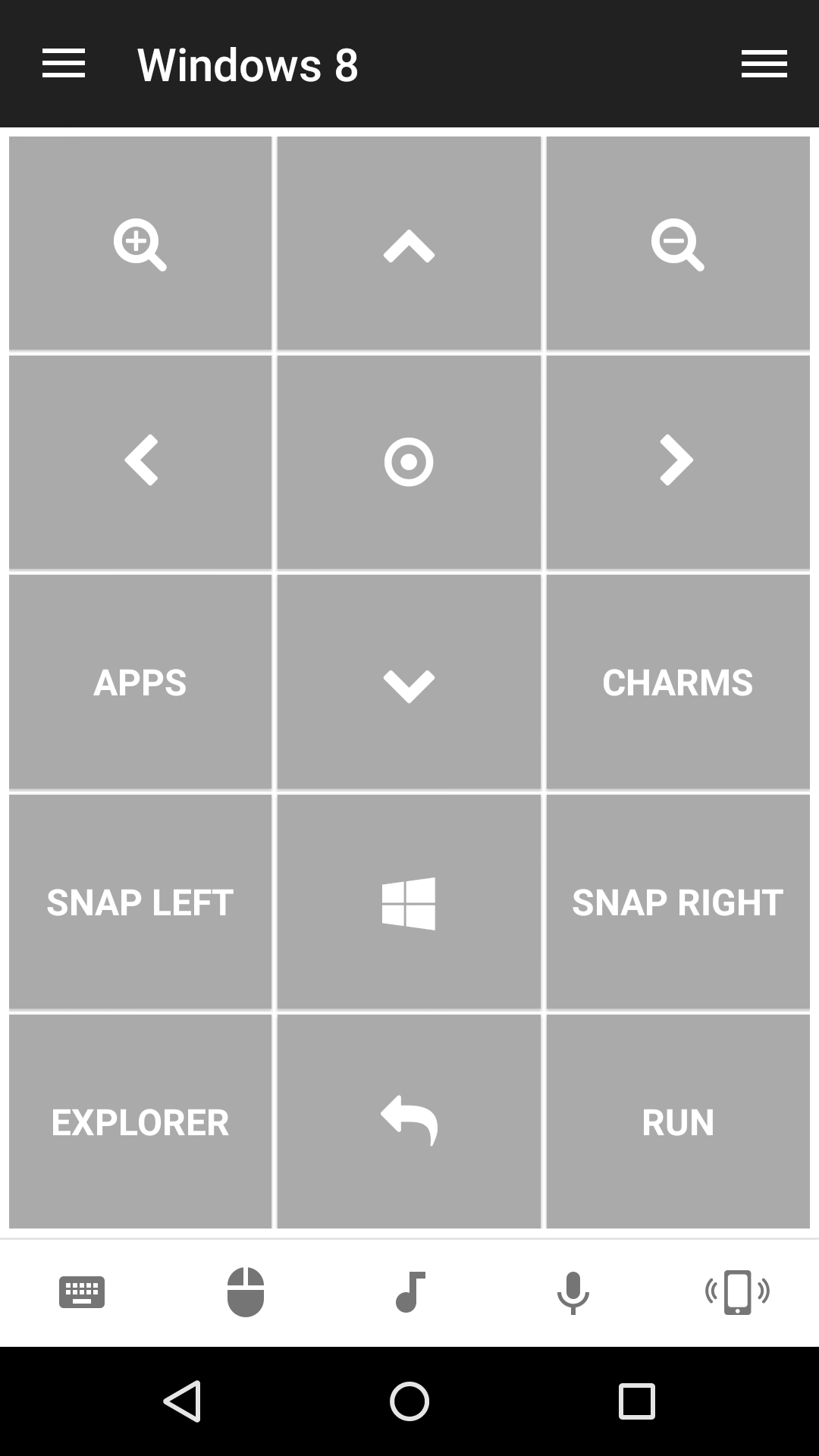Viewport: 819px width, 1456px height.
Task: Select SNAP RIGHT
Action: 677,902
